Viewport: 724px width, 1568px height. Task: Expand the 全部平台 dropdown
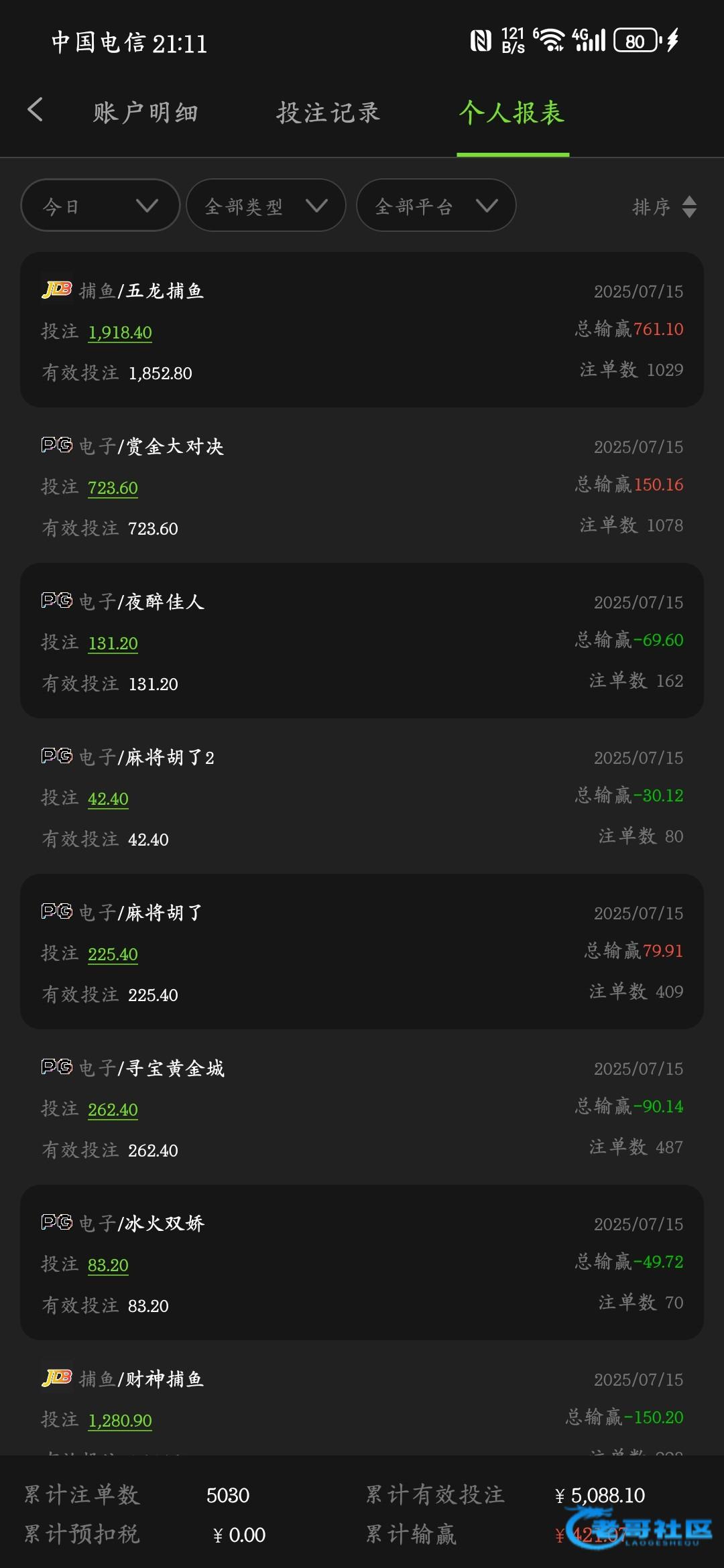click(x=436, y=205)
